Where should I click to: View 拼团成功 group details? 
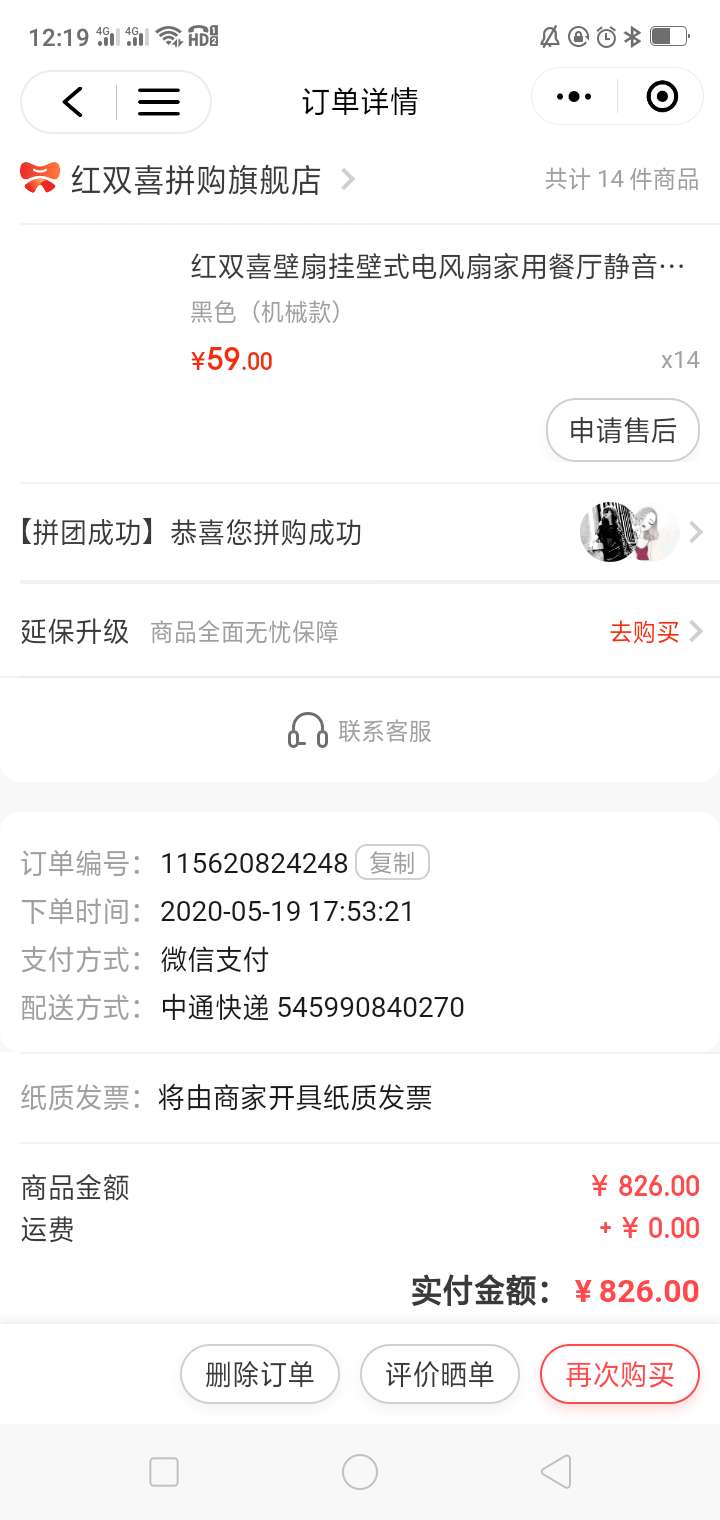pyautogui.click(x=360, y=533)
